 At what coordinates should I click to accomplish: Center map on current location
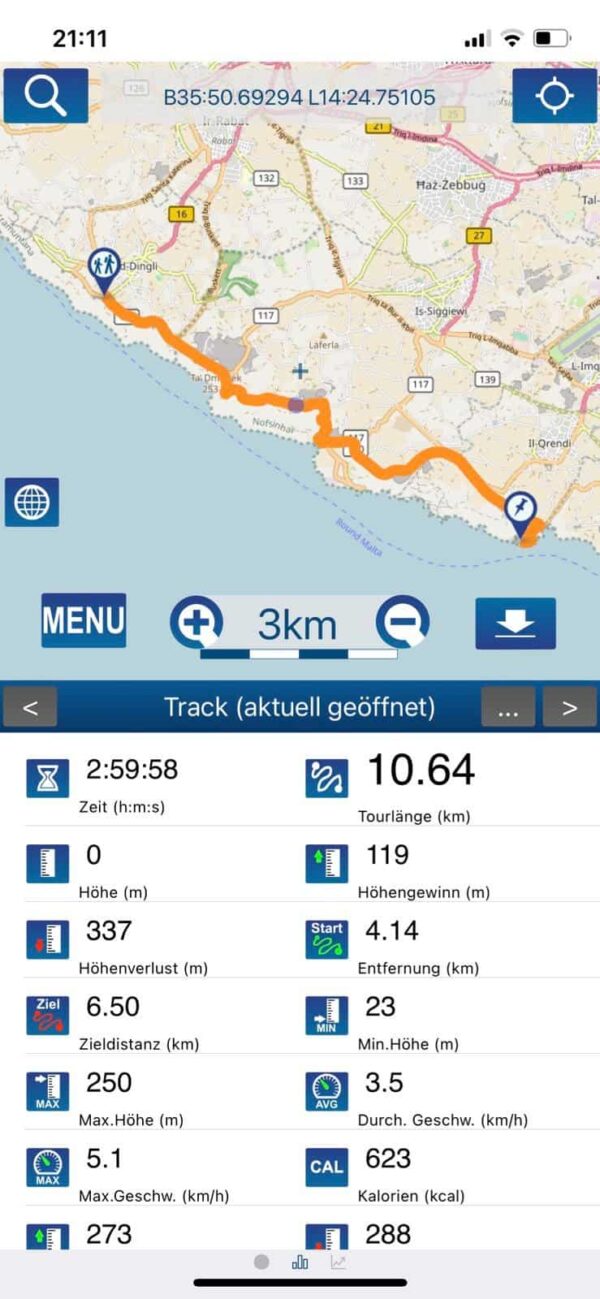[554, 96]
